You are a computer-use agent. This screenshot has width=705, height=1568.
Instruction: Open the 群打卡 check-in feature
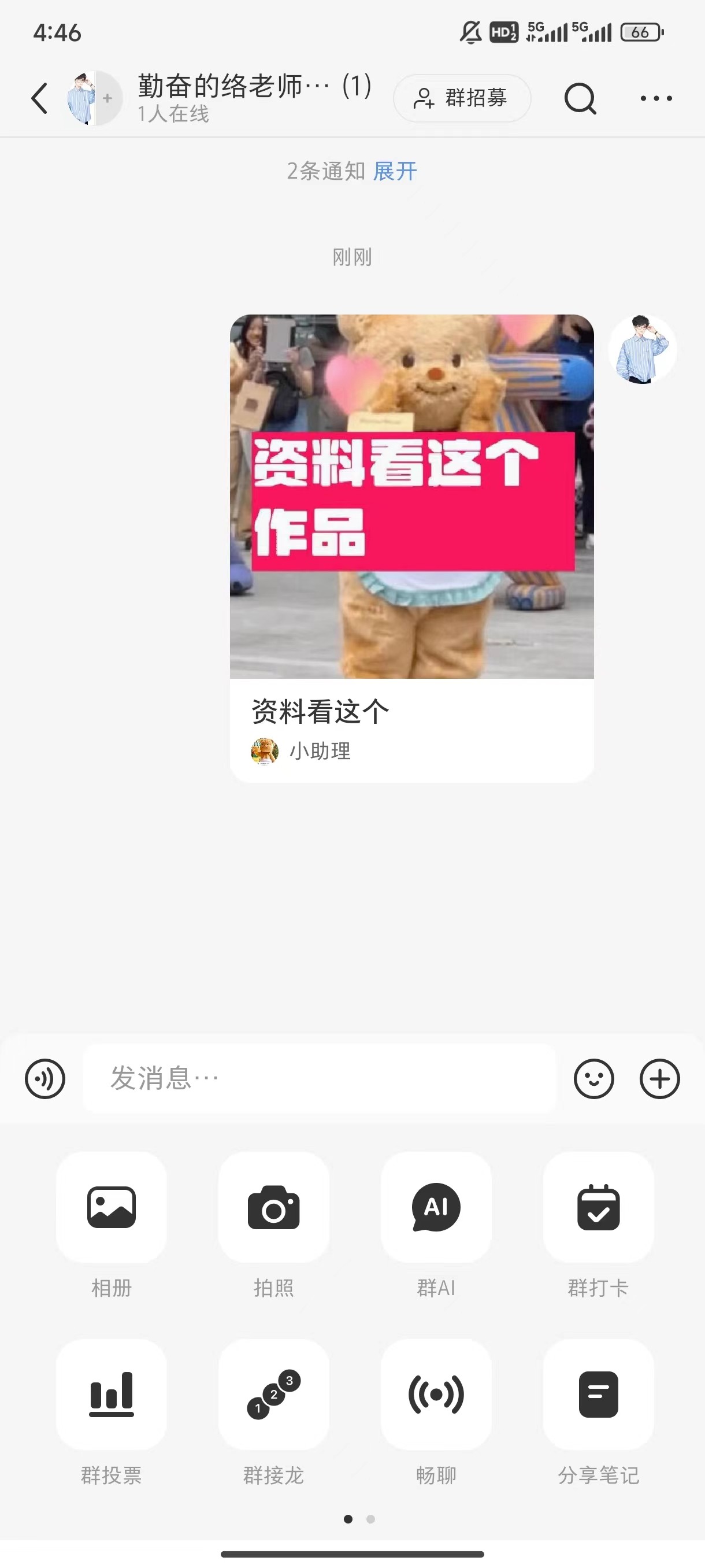click(599, 1208)
